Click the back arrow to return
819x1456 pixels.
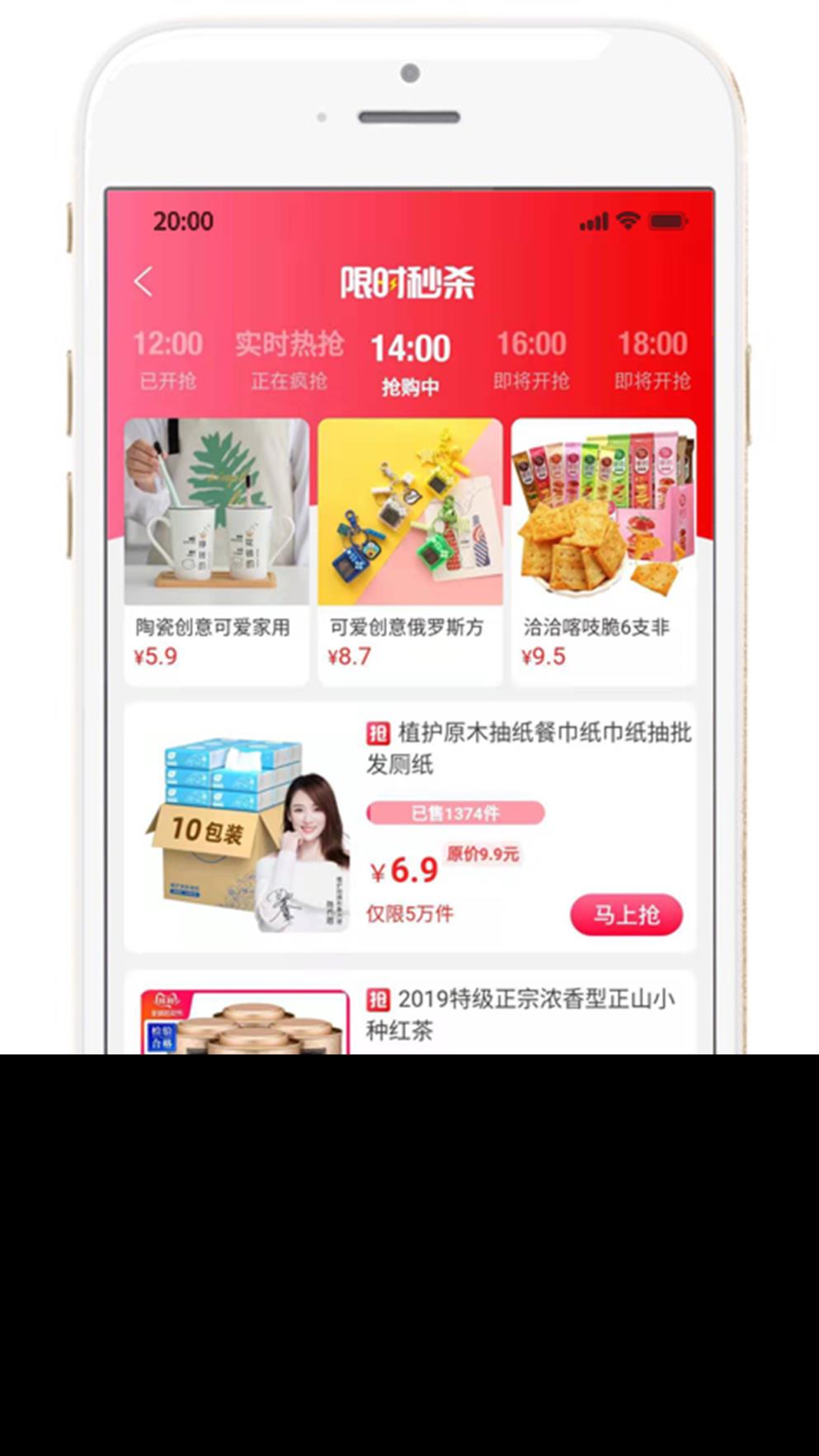(x=145, y=281)
